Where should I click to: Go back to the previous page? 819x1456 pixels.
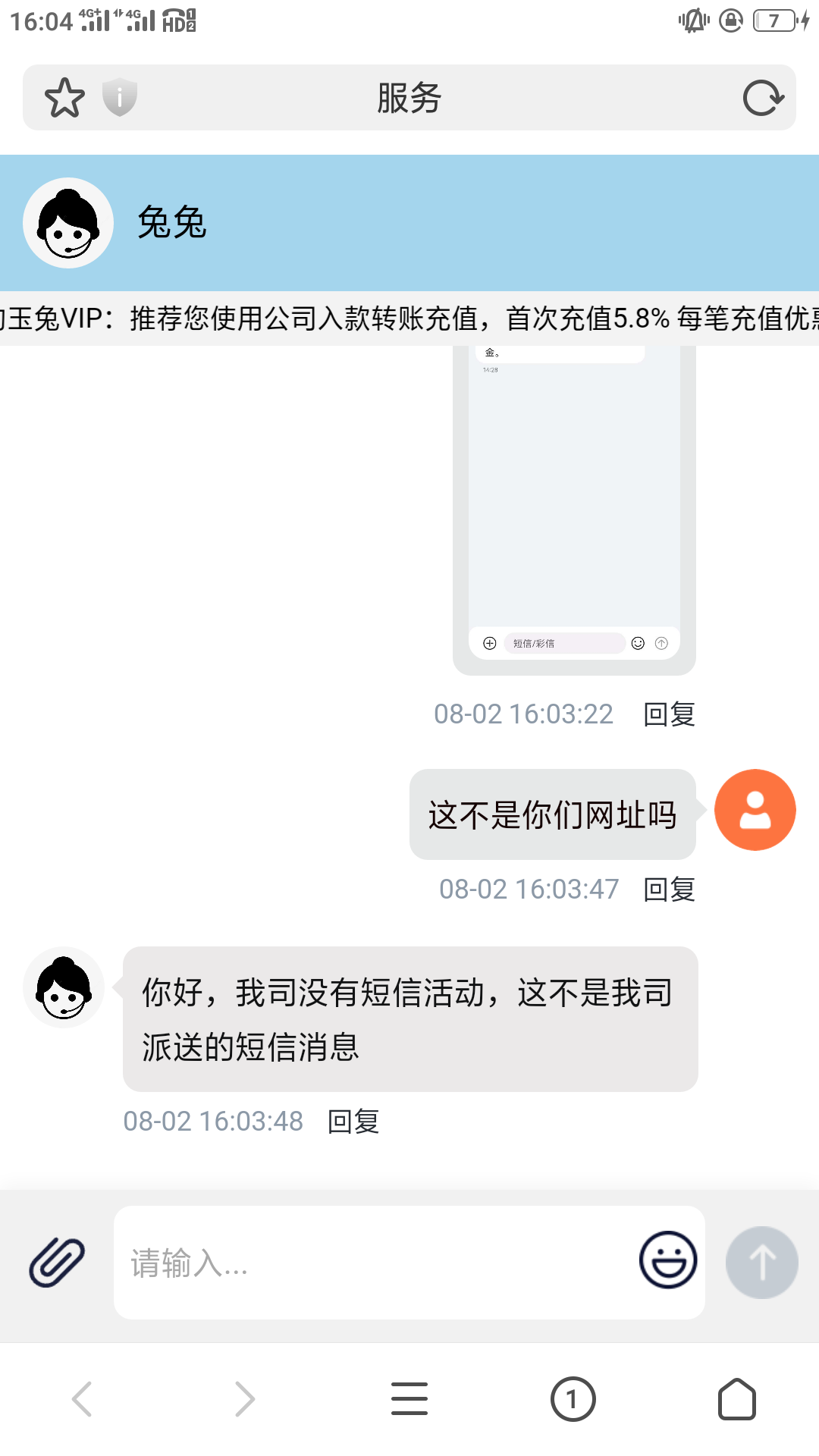tap(82, 1399)
